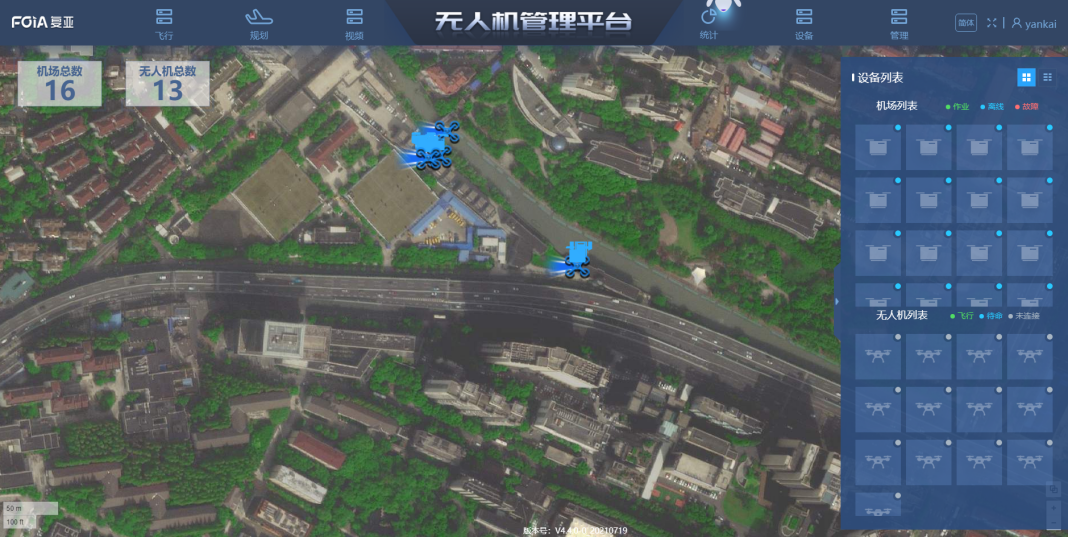Go to the 视频 (video) section

click(354, 23)
